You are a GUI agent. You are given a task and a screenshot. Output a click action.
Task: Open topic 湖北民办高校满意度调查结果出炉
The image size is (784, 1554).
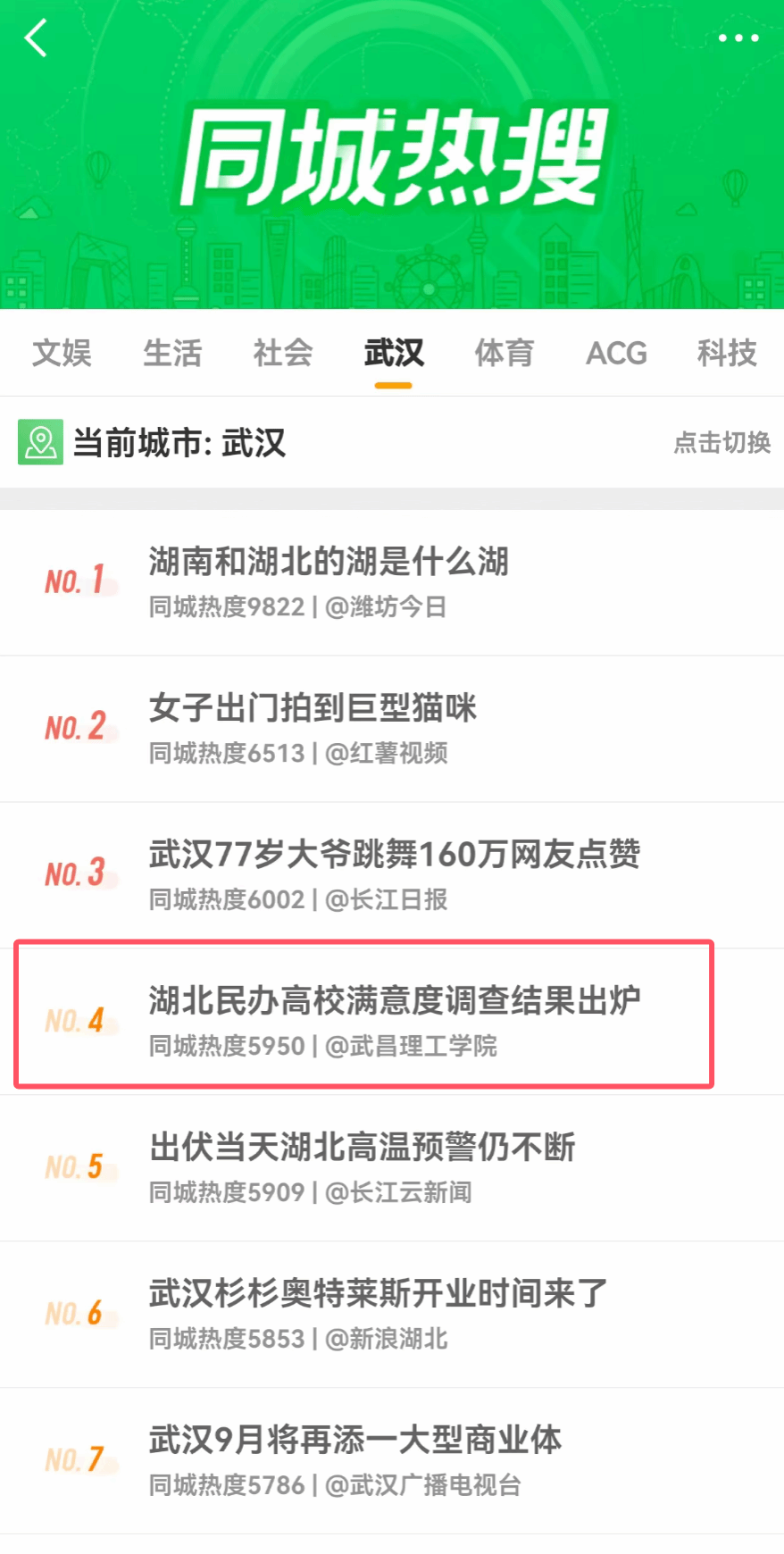(x=394, y=1002)
